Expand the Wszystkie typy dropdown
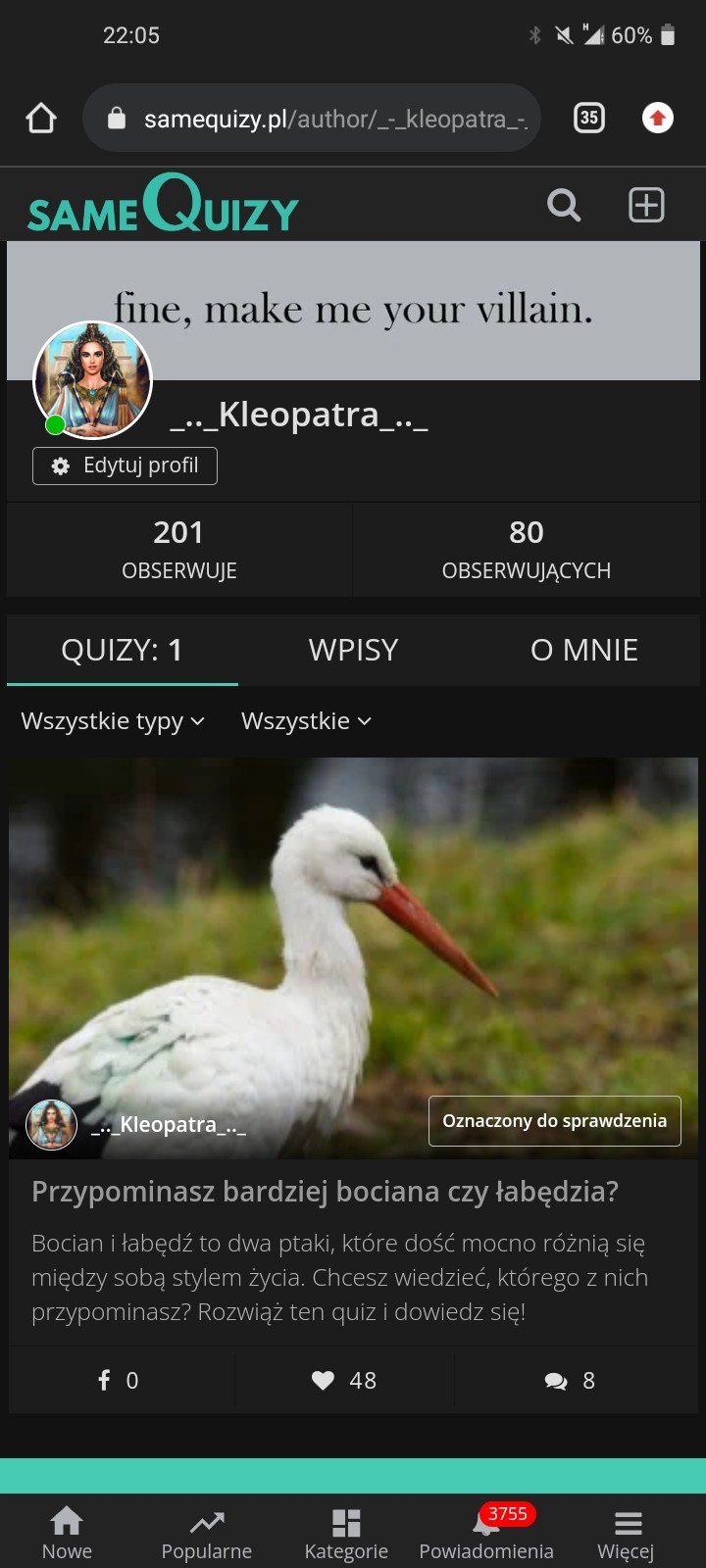This screenshot has height=1568, width=706. [x=113, y=721]
